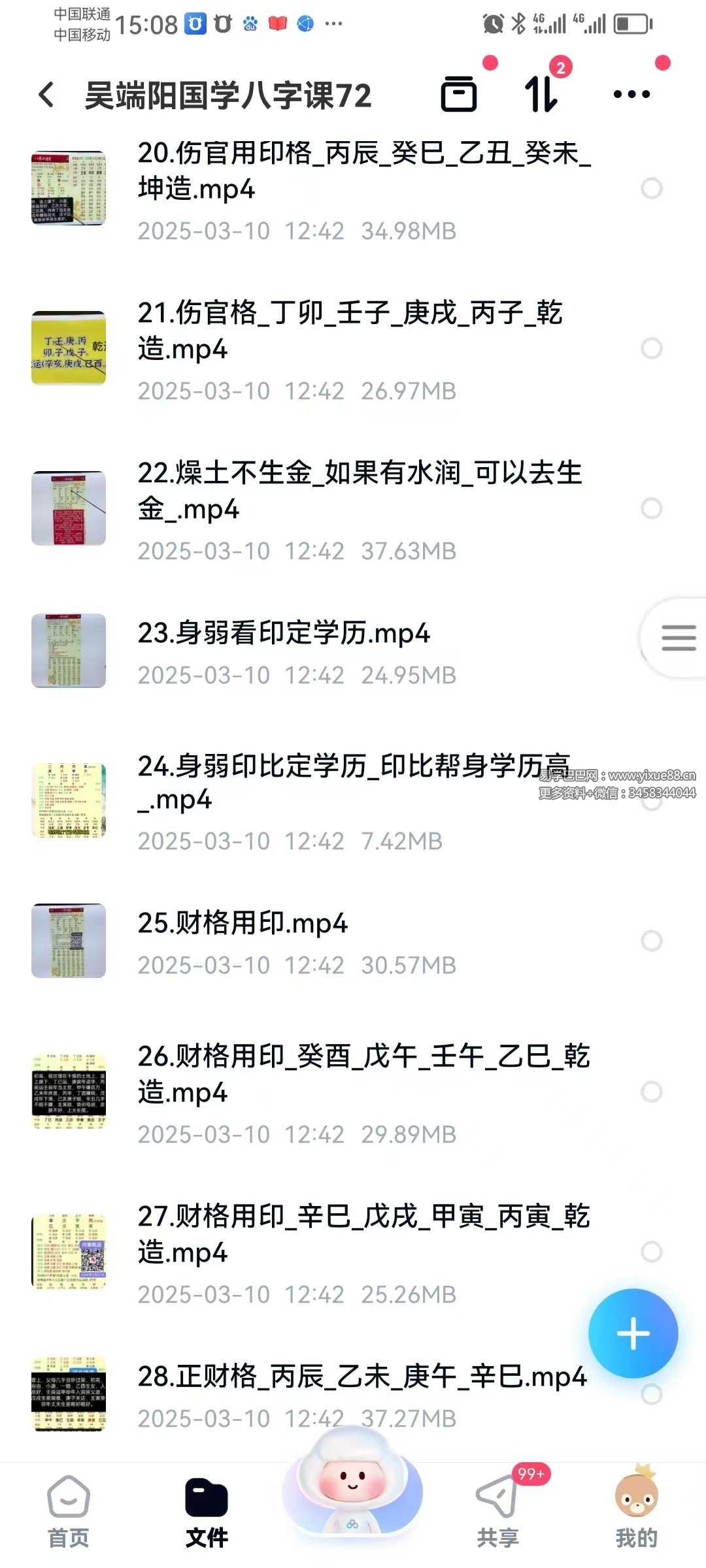Open the transfer list arrows icon
The width and height of the screenshot is (706, 1568).
(x=541, y=95)
